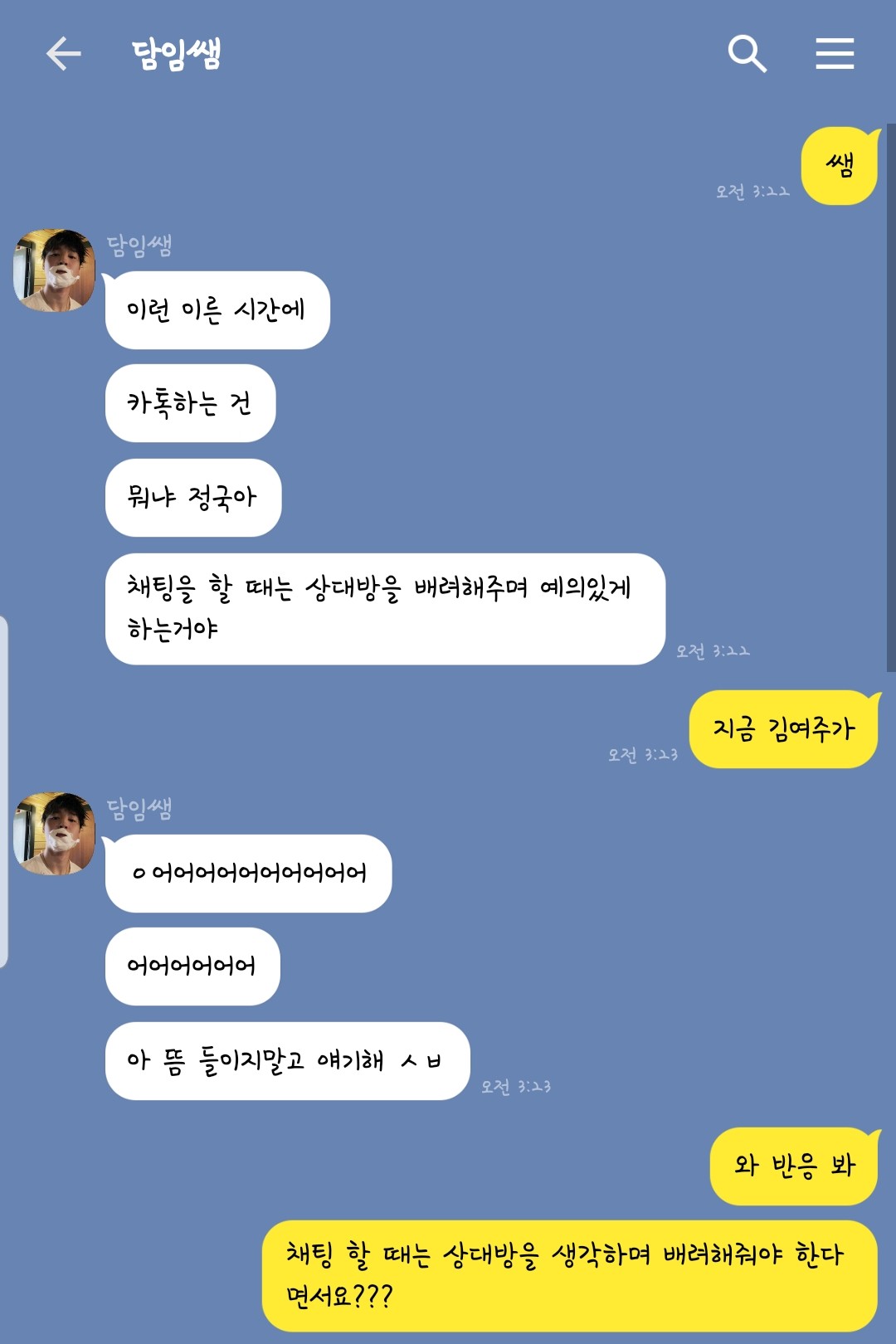
Task: Go back from the 담임쌤 chat
Action: point(63,54)
